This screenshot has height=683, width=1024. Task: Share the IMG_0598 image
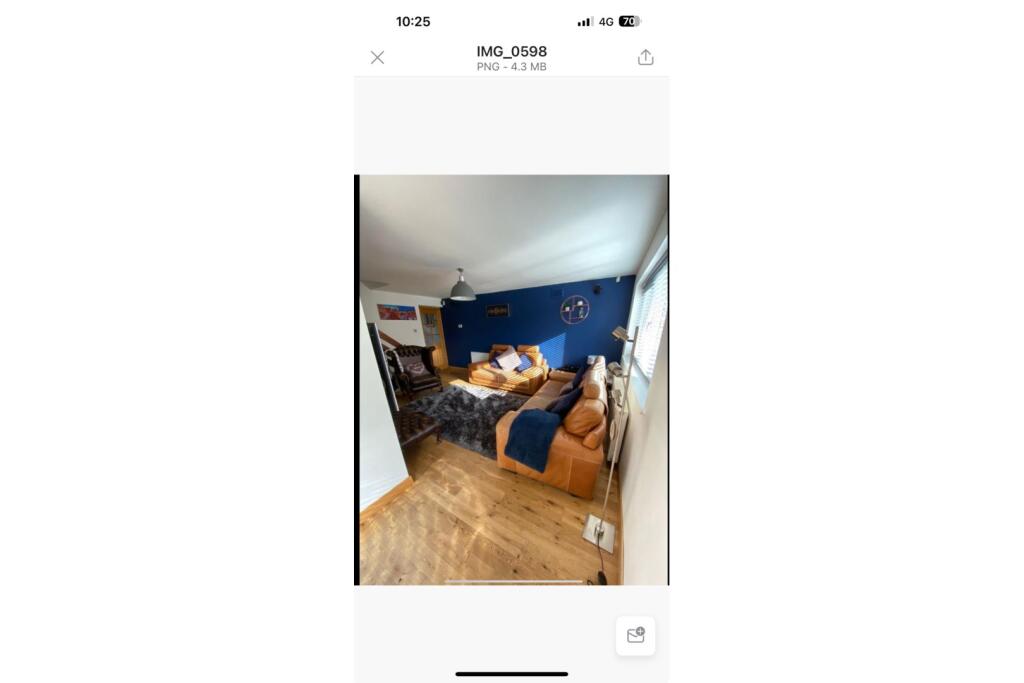(645, 58)
